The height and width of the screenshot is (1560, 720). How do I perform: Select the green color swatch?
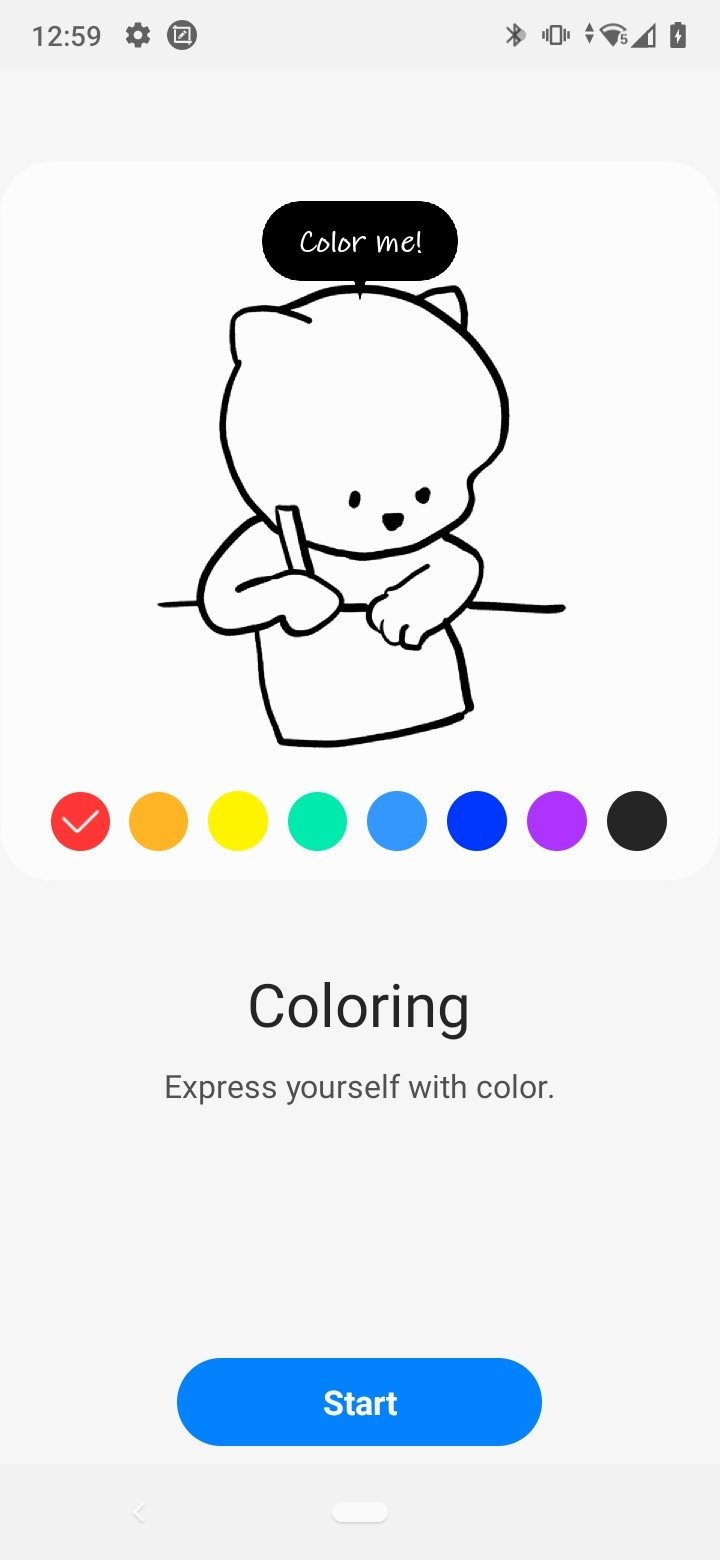click(318, 821)
